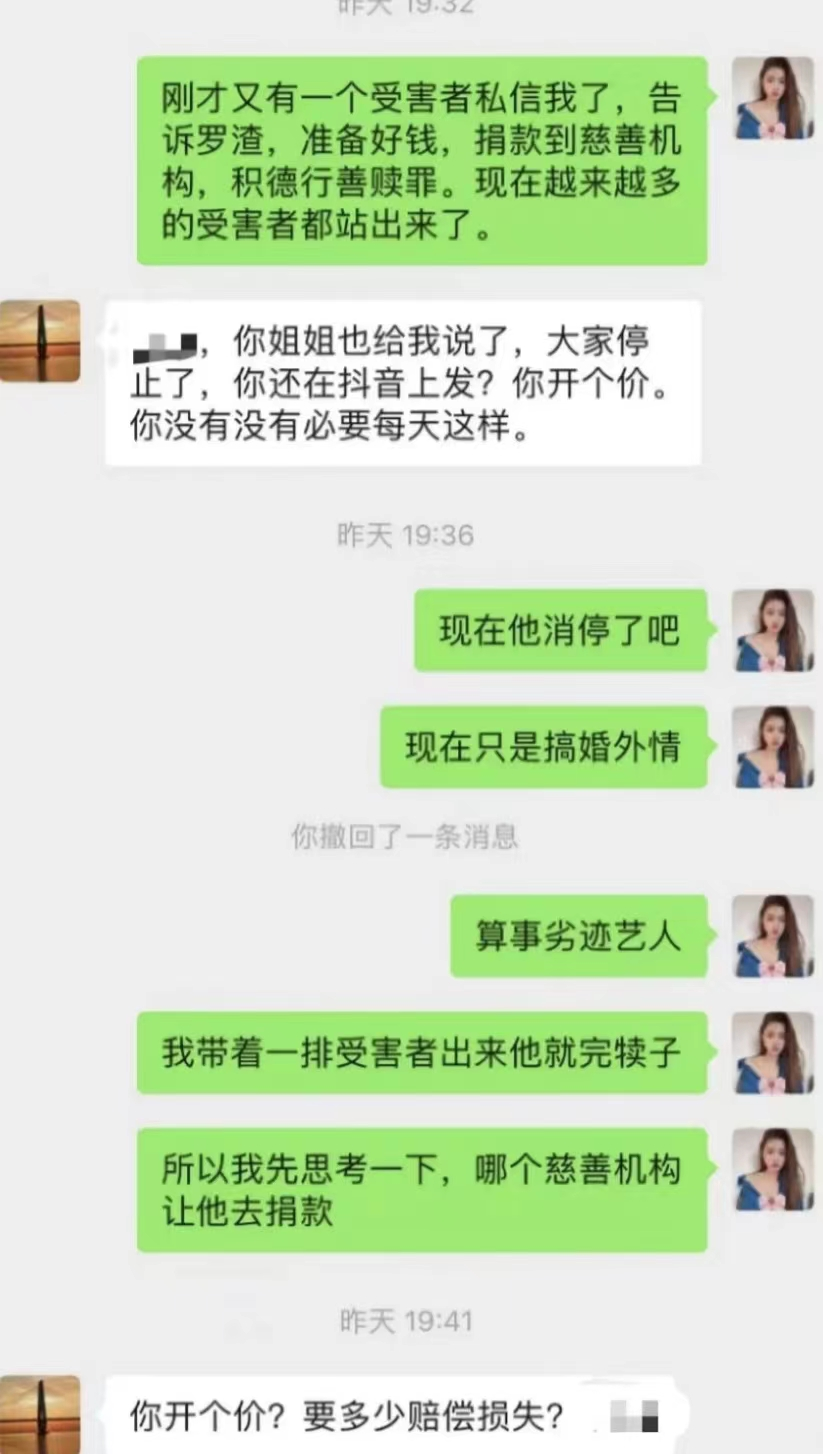Image resolution: width=823 pixels, height=1454 pixels.
Task: Open sender avatar beside 现在他消停了吧 message
Action: pyautogui.click(x=773, y=630)
